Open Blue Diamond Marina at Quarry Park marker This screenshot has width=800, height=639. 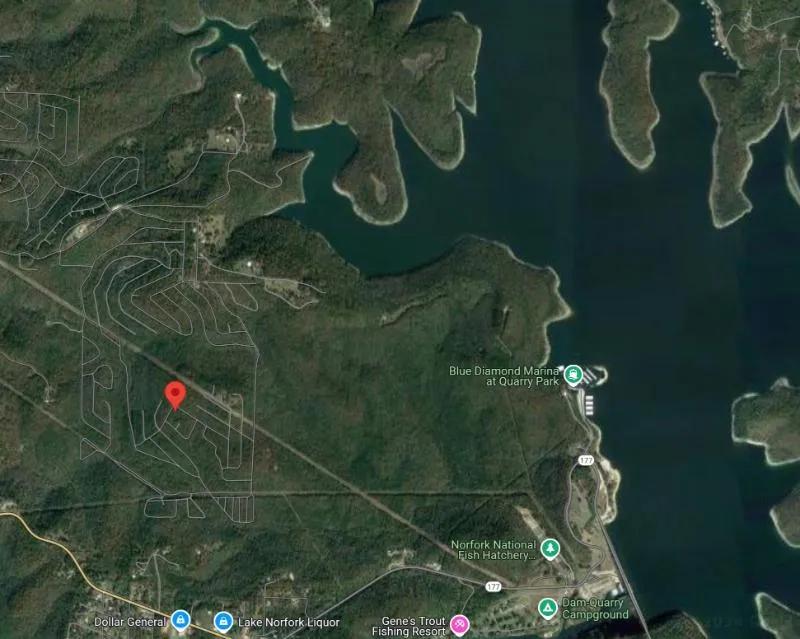click(x=573, y=375)
